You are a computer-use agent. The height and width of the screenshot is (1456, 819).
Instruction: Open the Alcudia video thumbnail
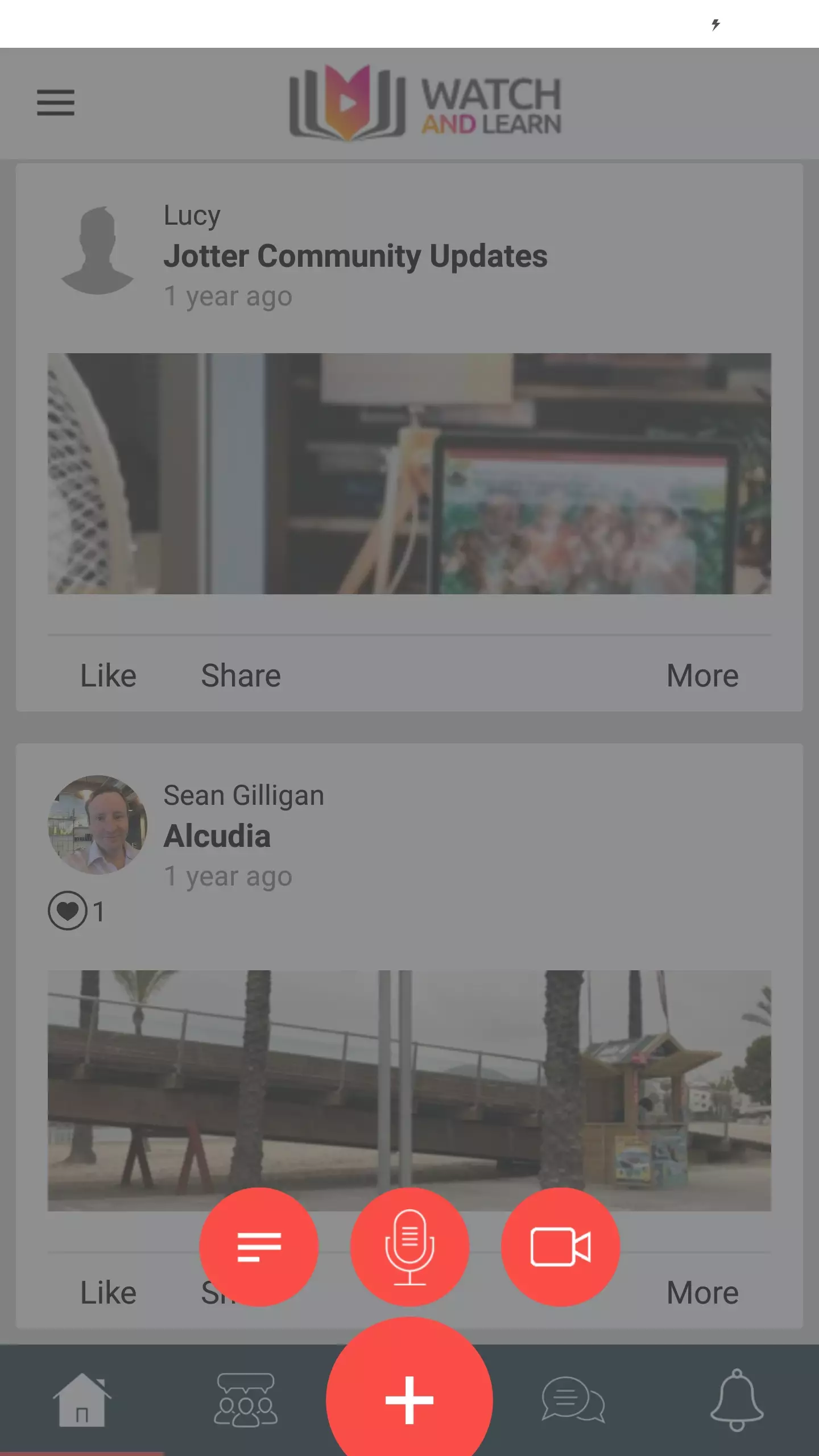click(x=409, y=1081)
